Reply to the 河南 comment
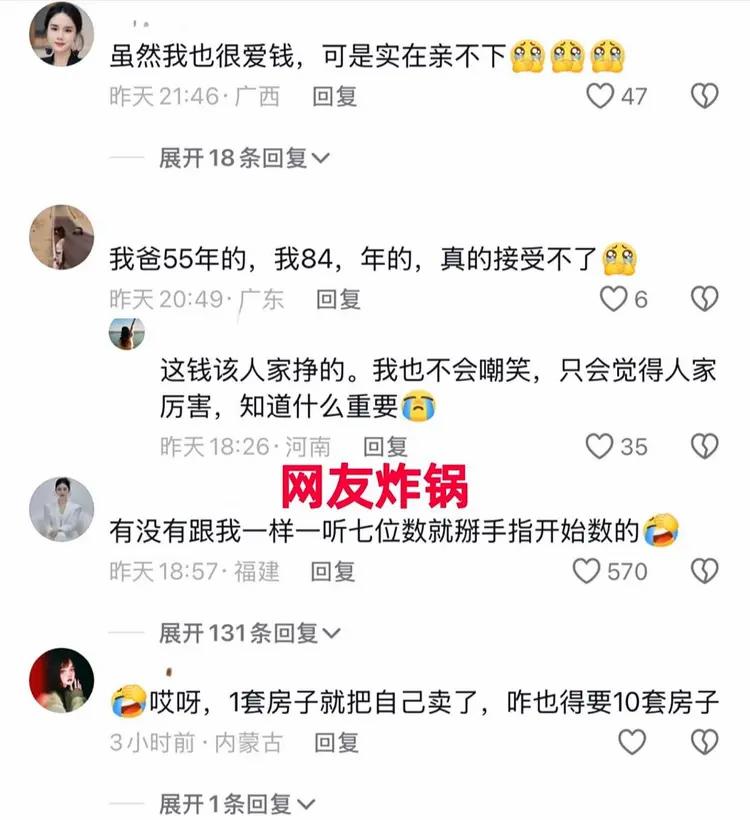This screenshot has width=750, height=820. [385, 446]
